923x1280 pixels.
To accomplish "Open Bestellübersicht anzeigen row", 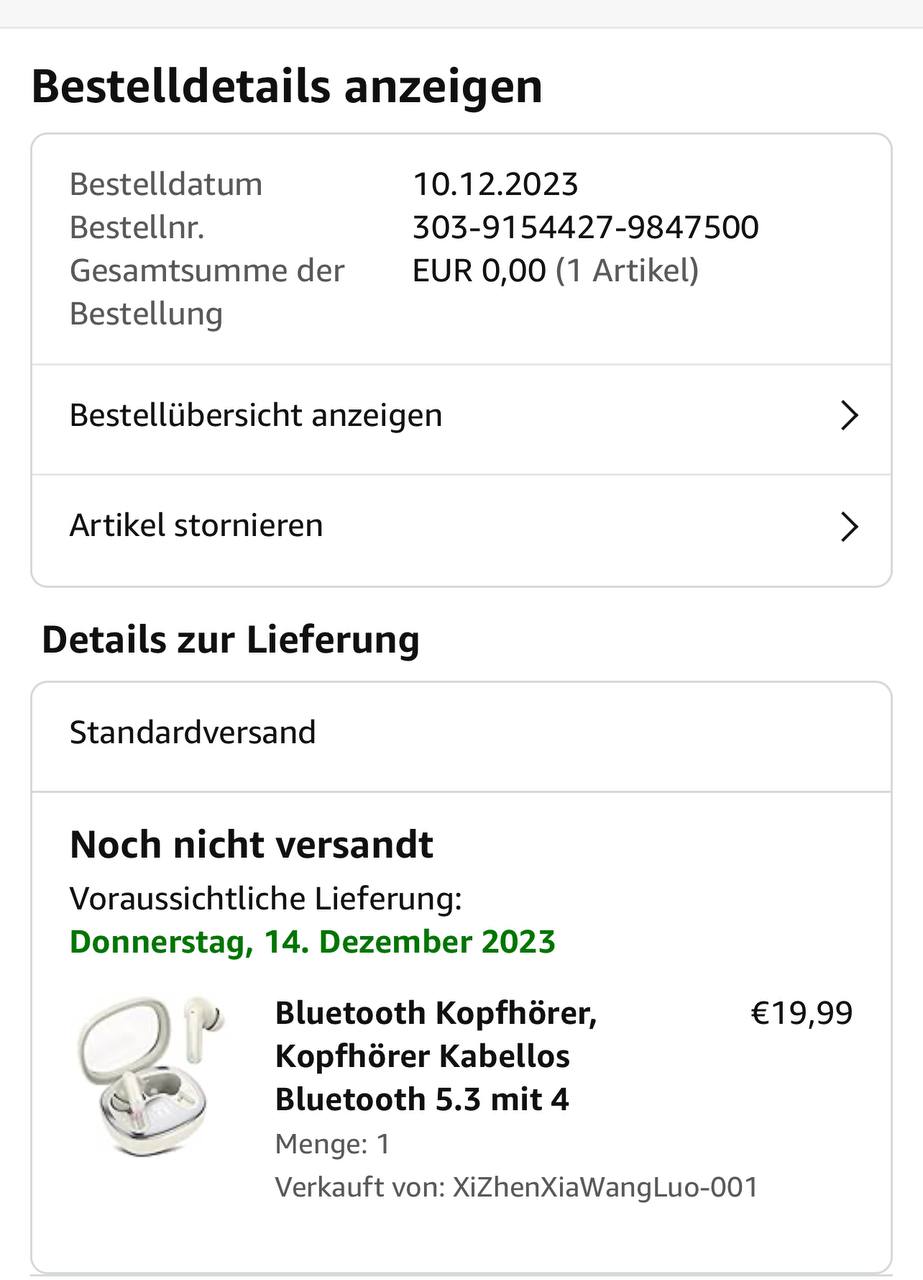I will click(x=460, y=416).
